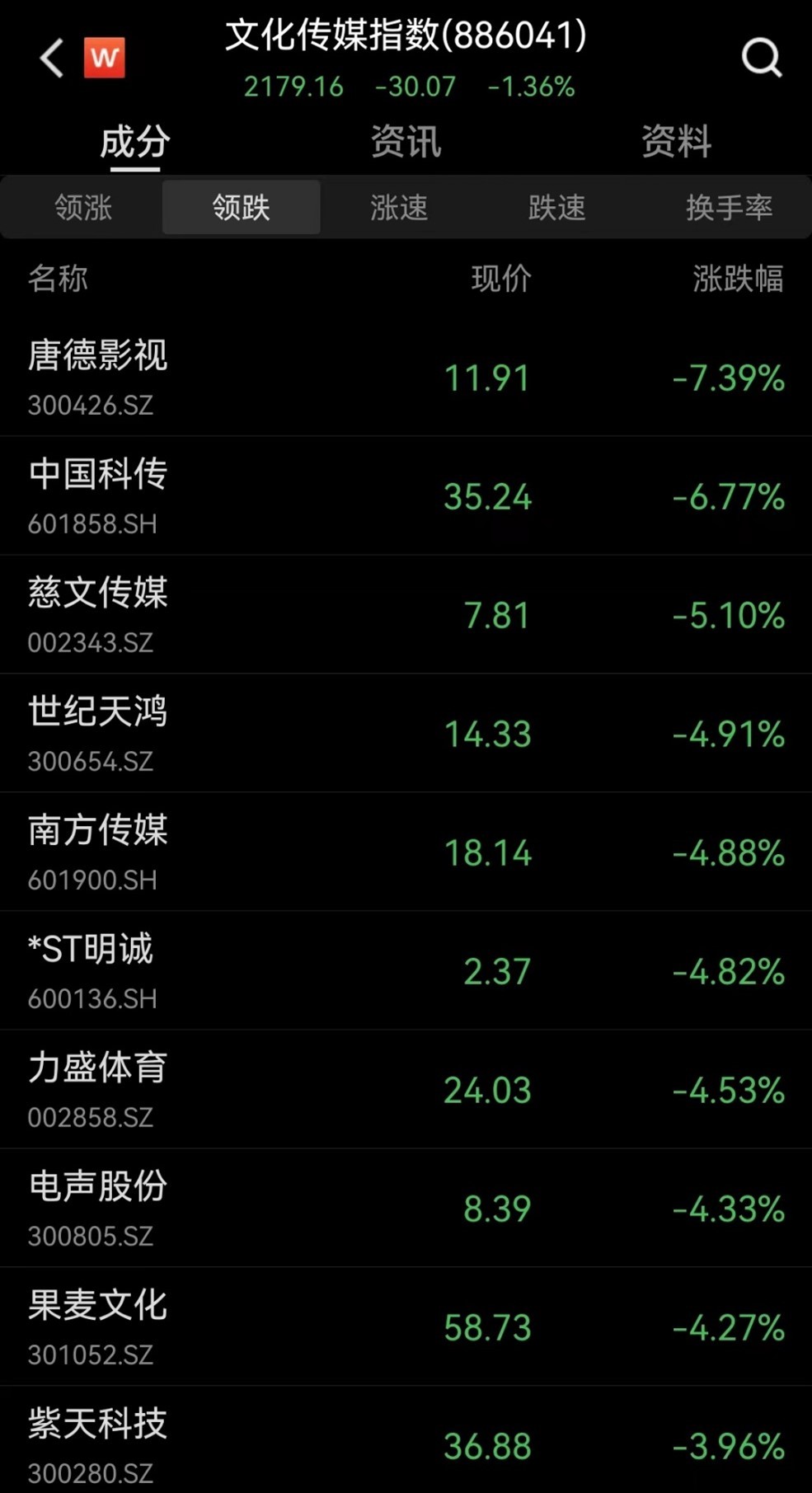The height and width of the screenshot is (1493, 812).
Task: Open 电声股份 stock details
Action: click(406, 1209)
